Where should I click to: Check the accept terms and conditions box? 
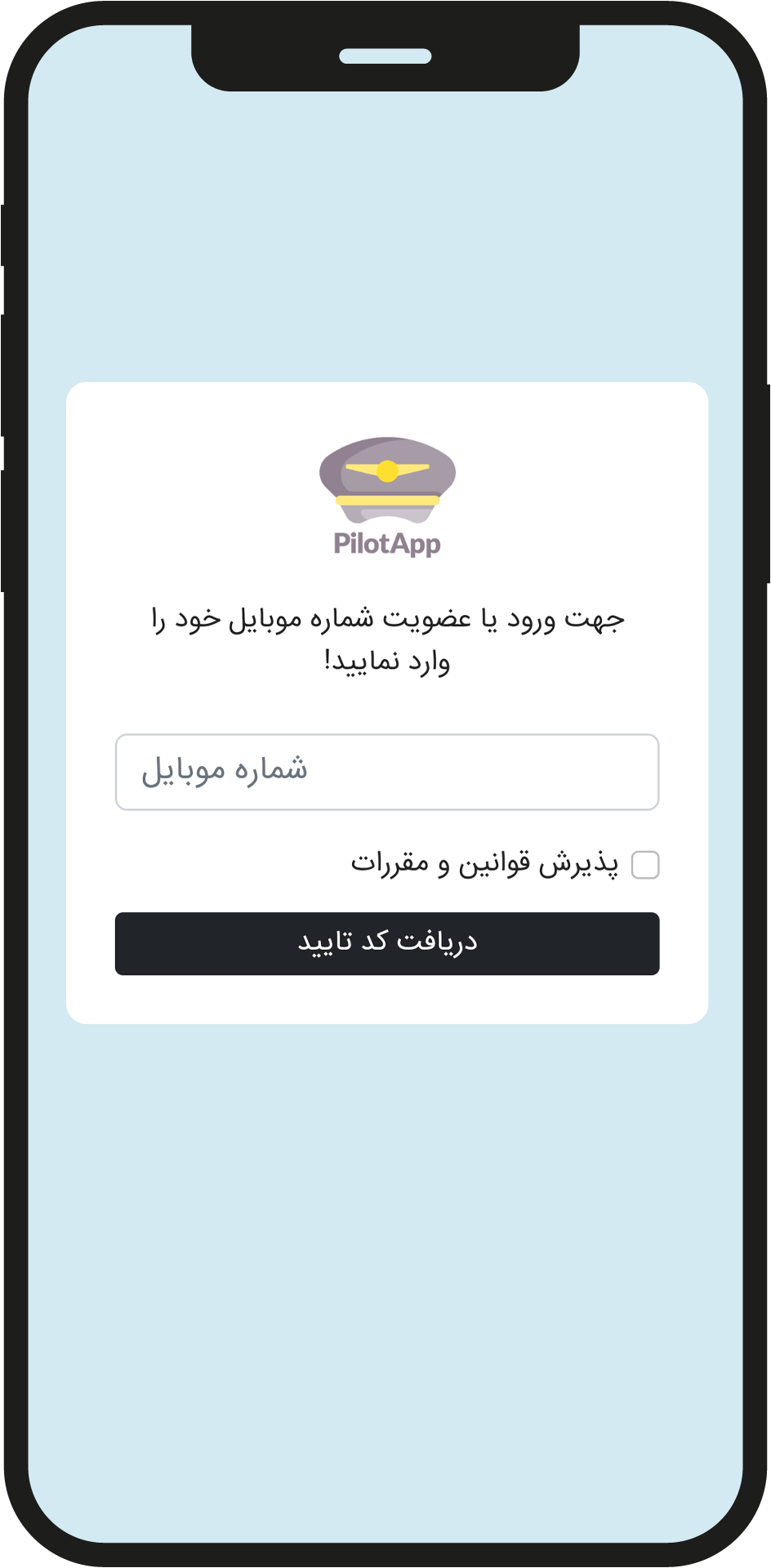[645, 864]
